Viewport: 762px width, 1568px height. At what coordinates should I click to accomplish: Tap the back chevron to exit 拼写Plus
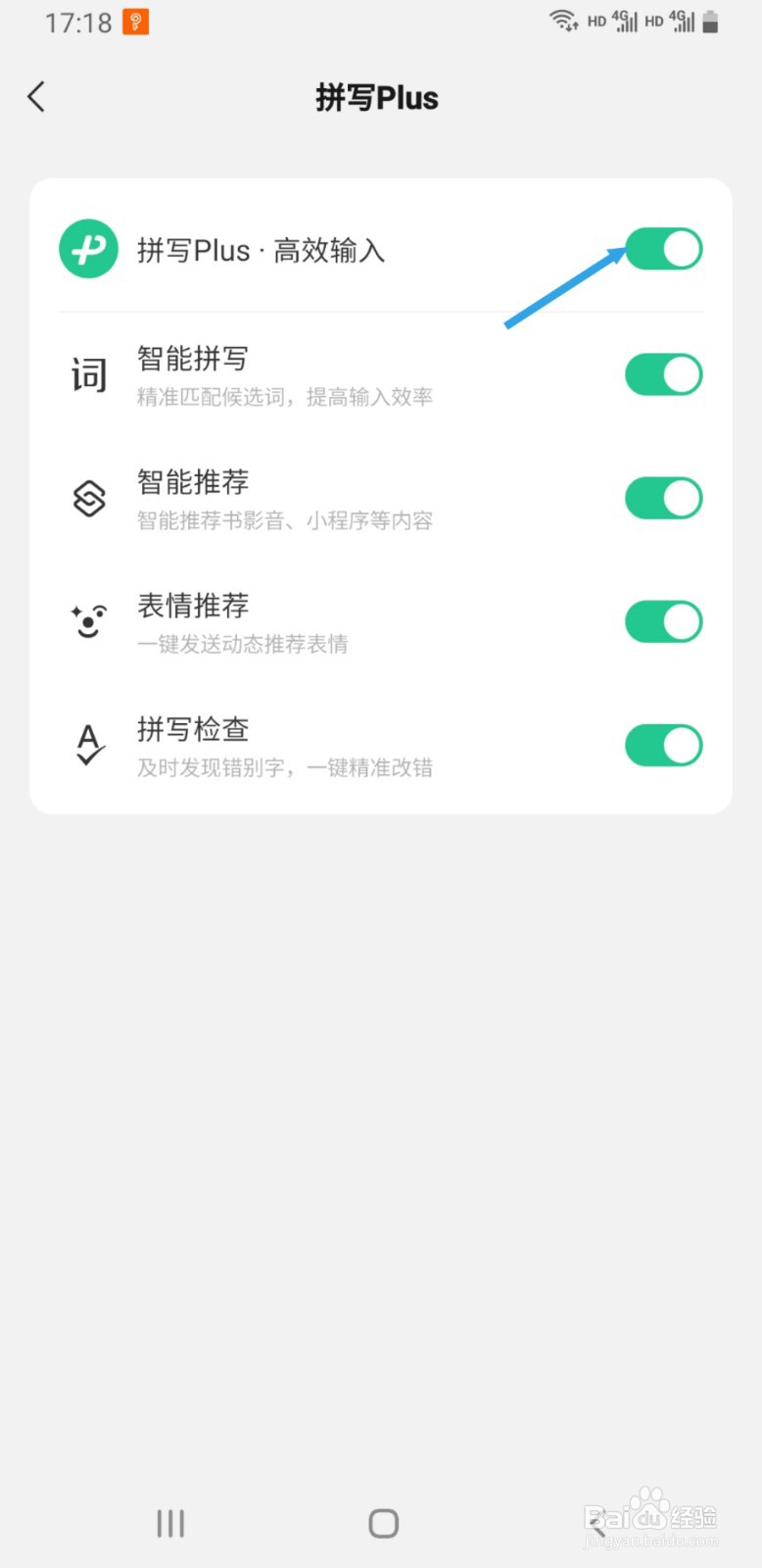pos(36,97)
